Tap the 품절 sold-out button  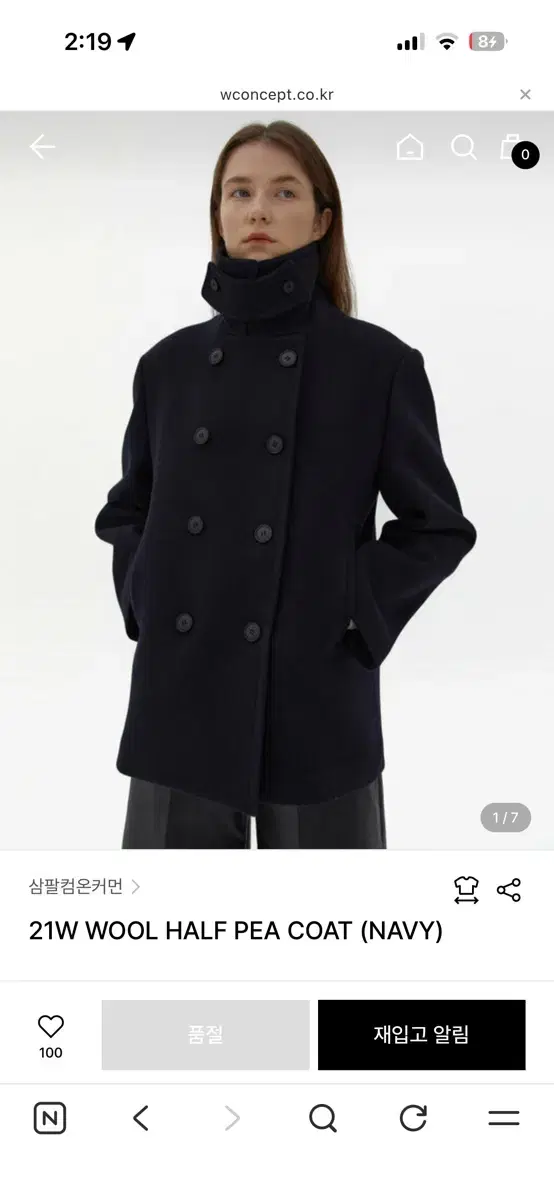pos(205,1035)
